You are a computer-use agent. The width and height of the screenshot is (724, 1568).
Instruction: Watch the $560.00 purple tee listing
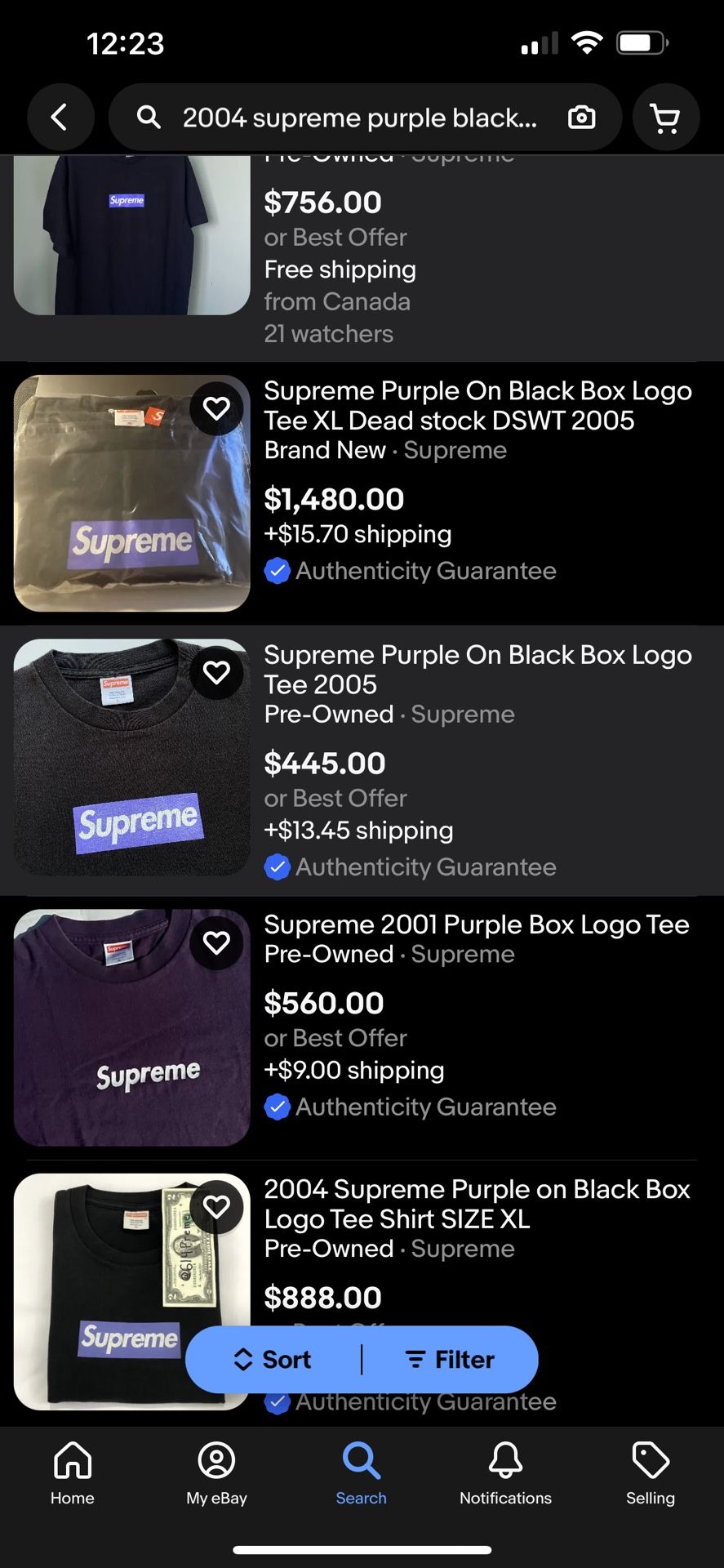[216, 943]
